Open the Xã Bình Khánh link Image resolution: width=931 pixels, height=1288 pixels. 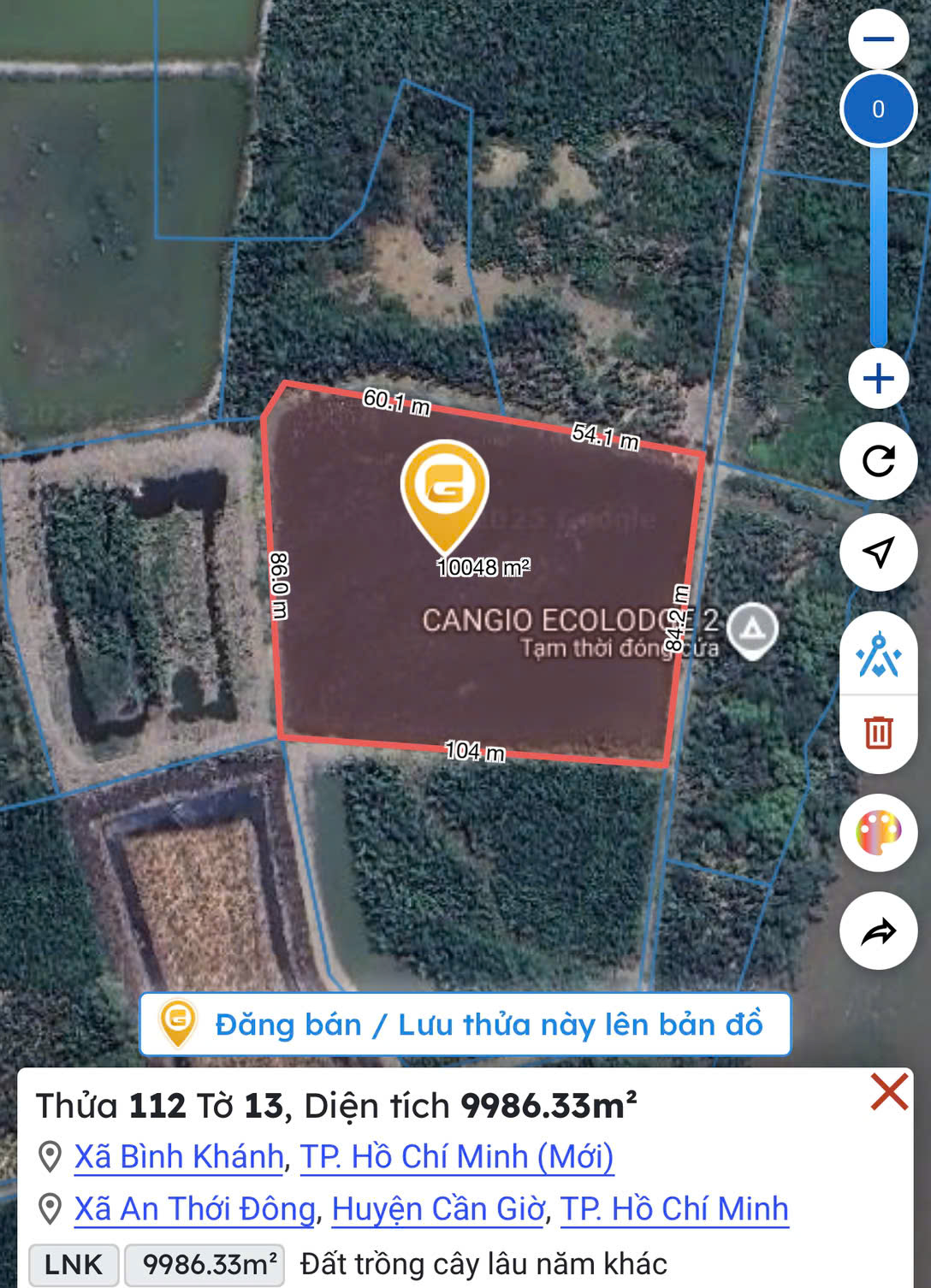(179, 1156)
